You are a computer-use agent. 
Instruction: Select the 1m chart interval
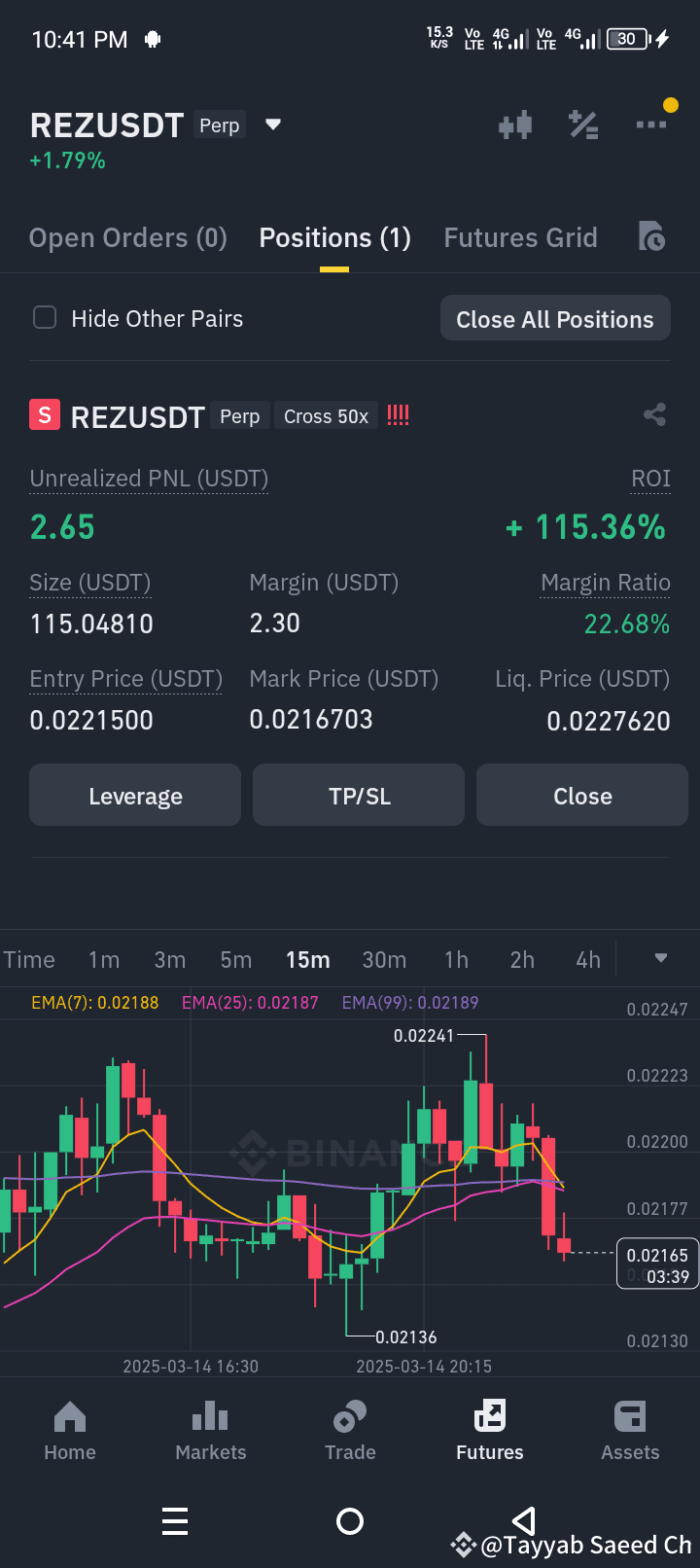(x=104, y=960)
